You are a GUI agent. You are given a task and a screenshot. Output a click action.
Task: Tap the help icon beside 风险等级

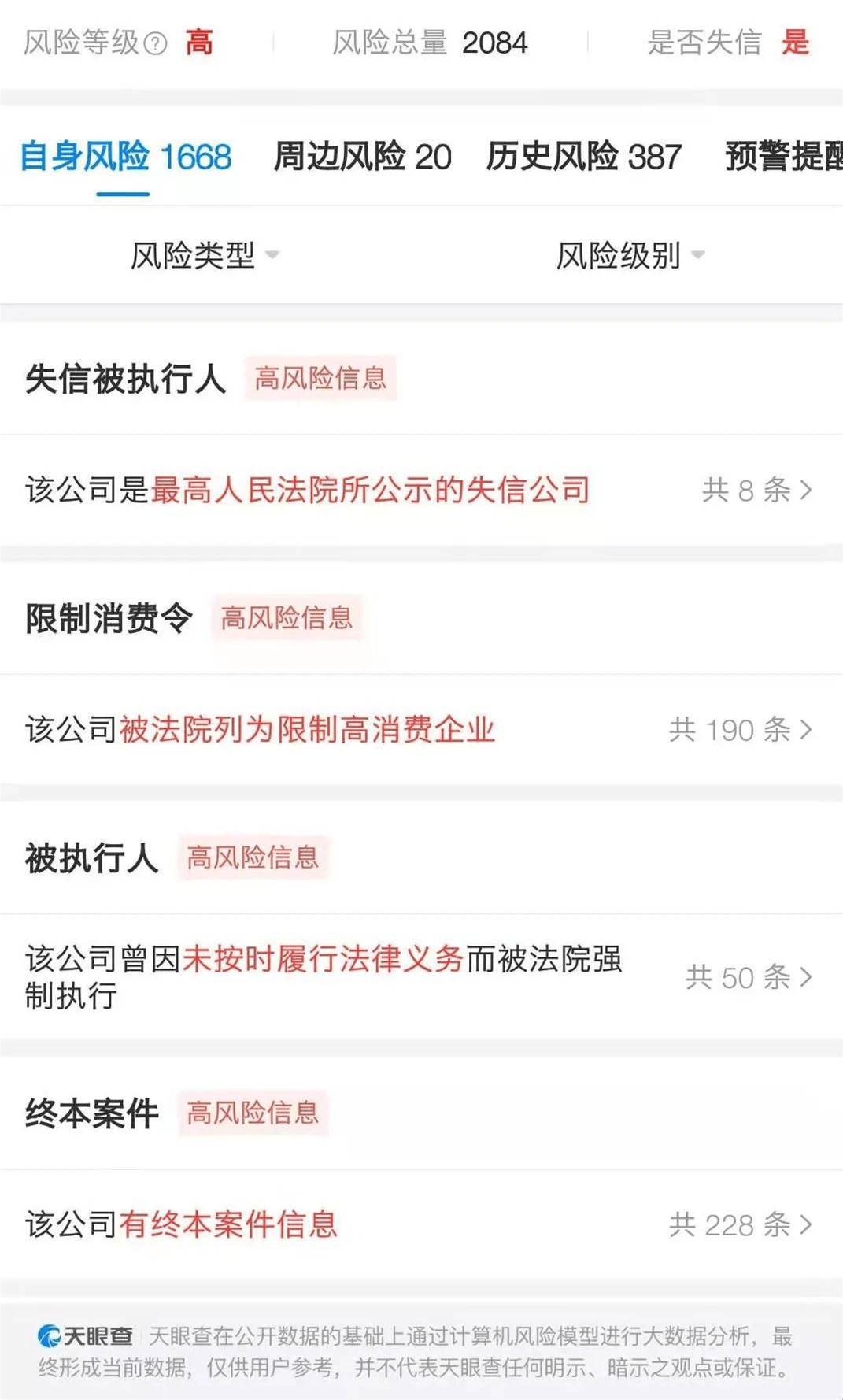156,43
